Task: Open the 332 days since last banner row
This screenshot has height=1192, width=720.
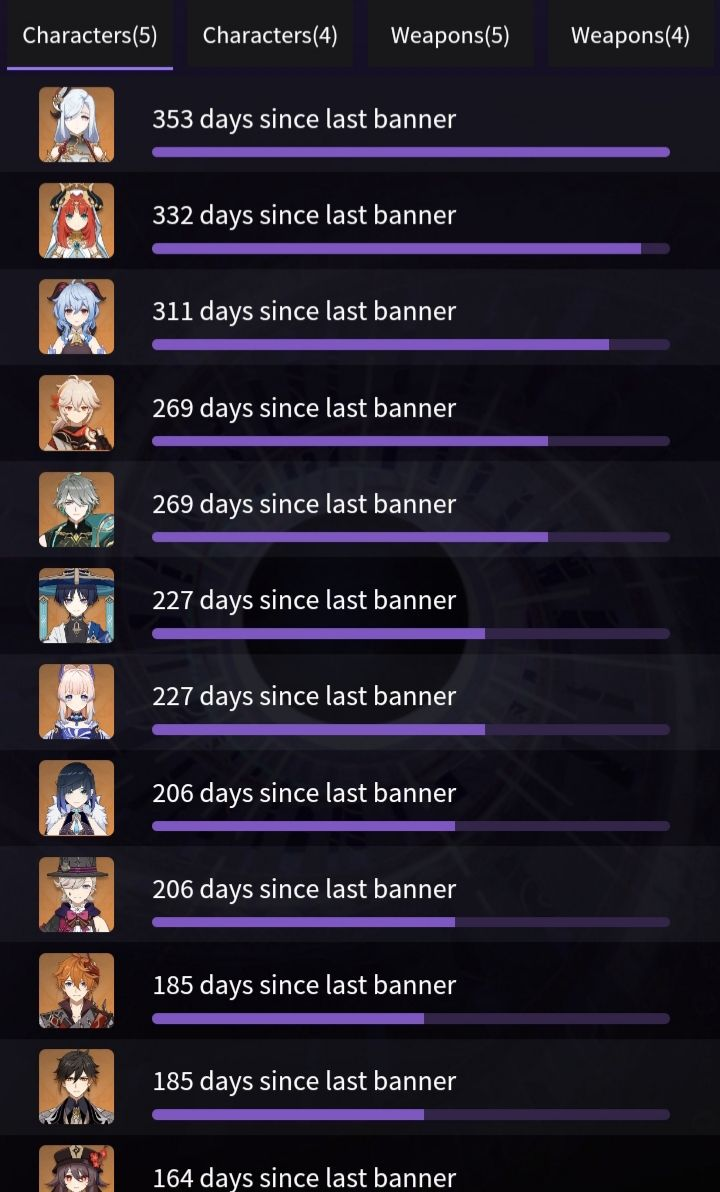Action: (x=360, y=220)
